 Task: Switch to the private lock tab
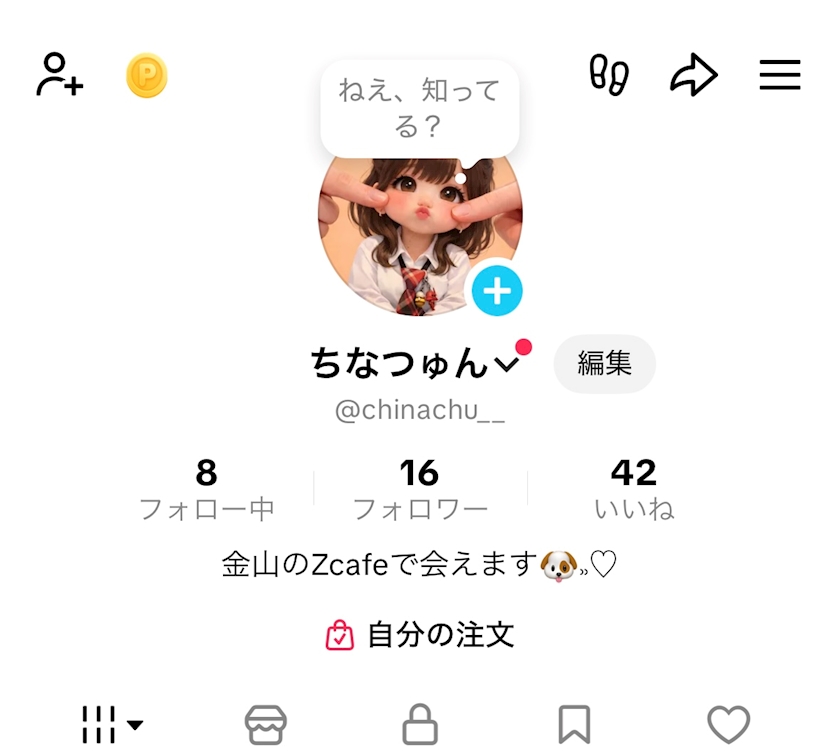[420, 725]
